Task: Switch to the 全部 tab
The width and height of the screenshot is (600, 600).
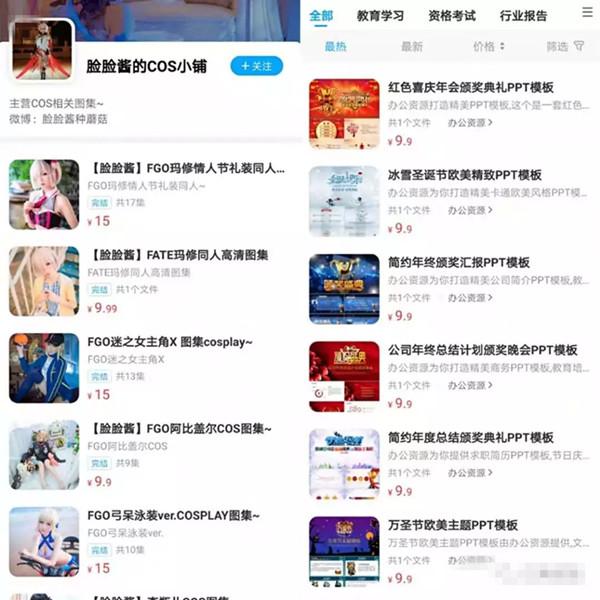Action: 321,15
